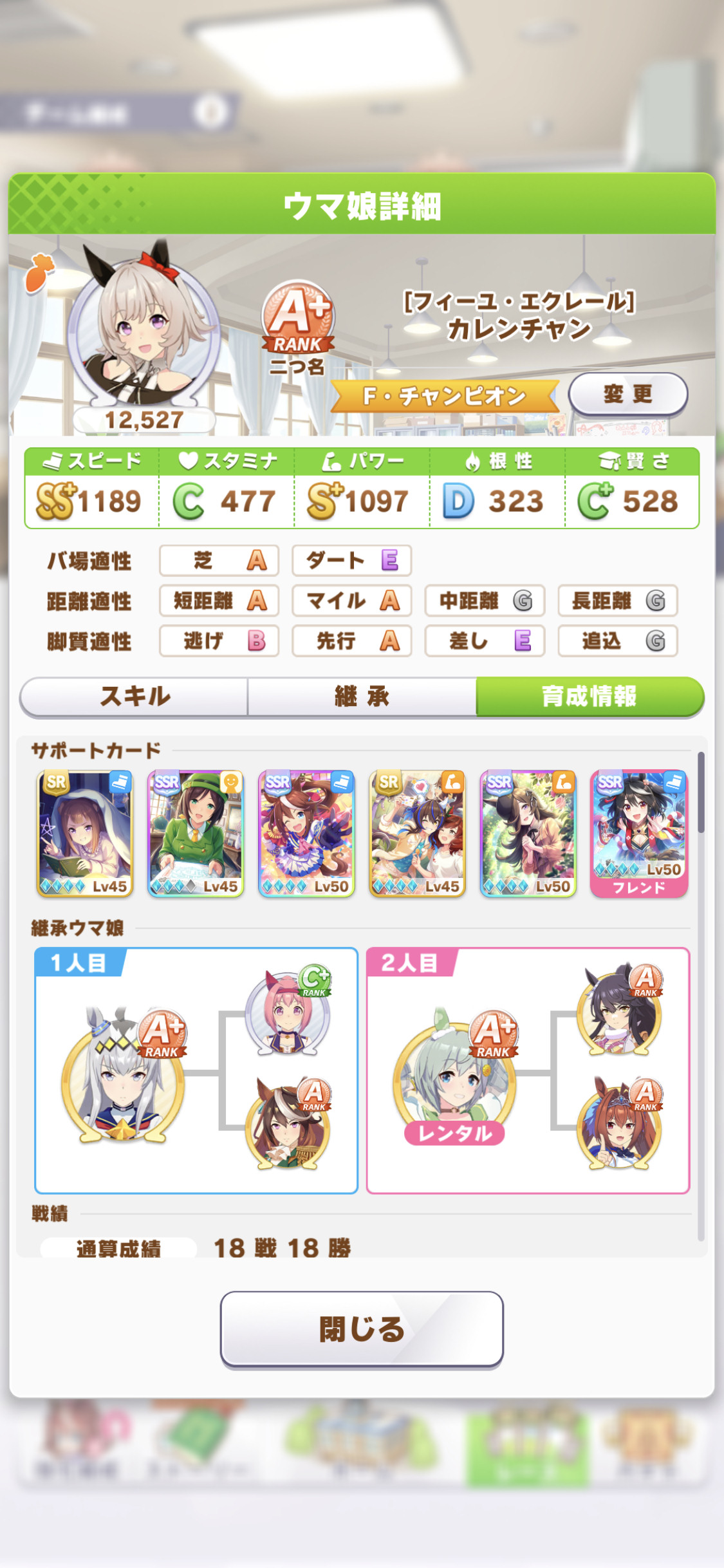Switch to the 継承 tab
Viewport: 724px width, 1568px height.
point(362,696)
